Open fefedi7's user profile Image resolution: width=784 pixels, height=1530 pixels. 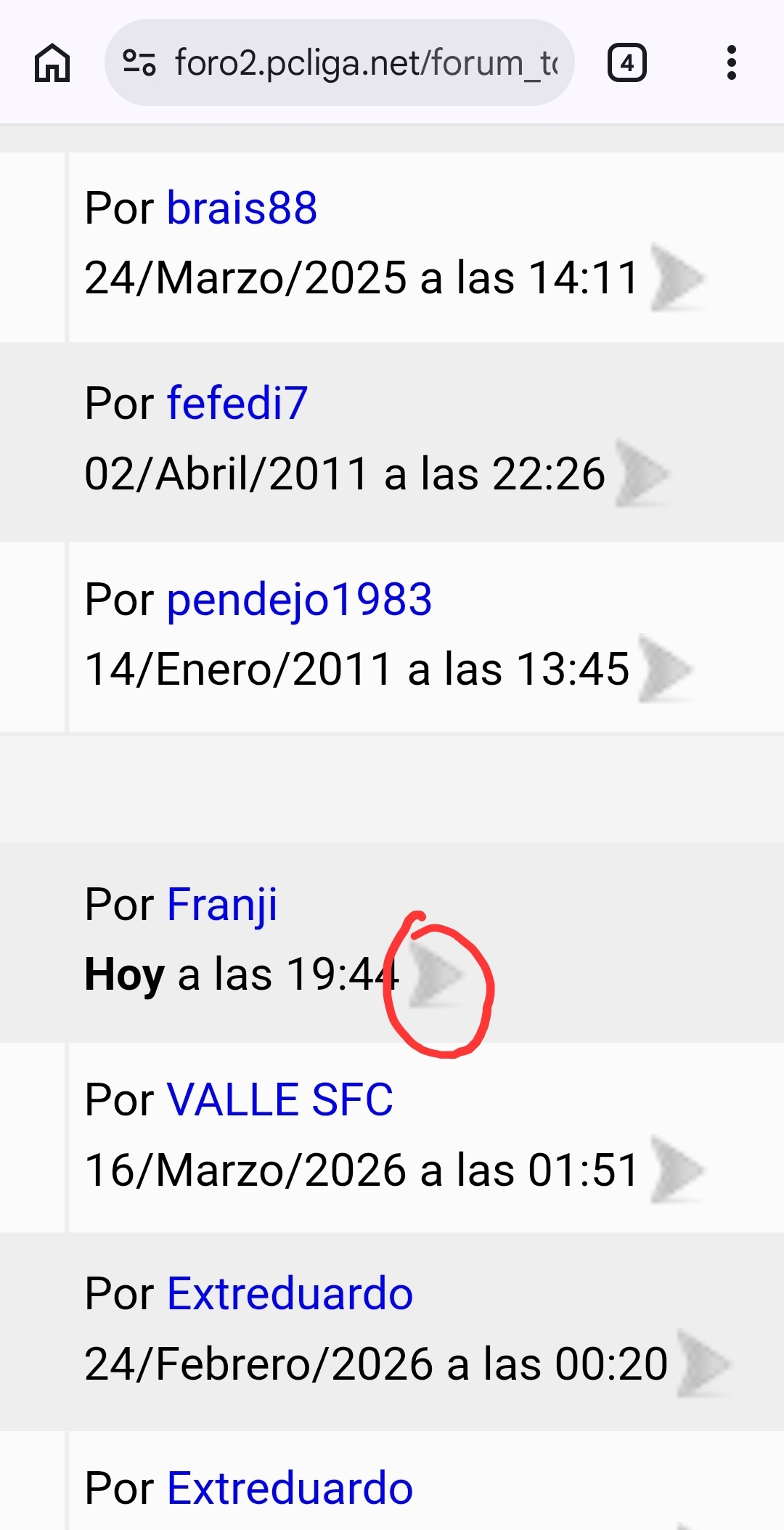(x=237, y=403)
